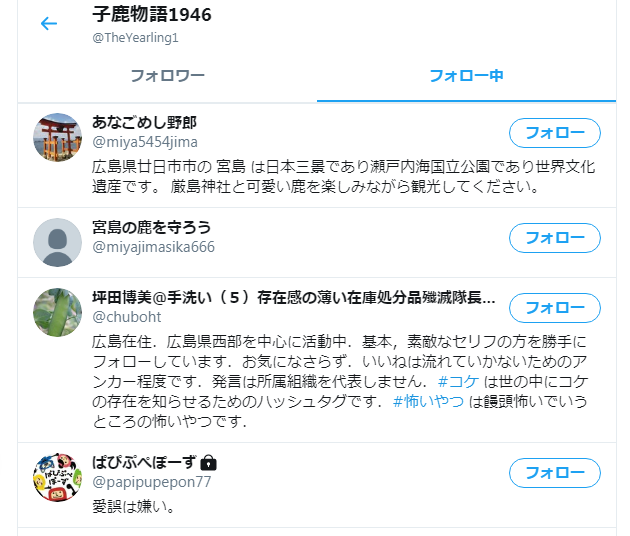Viewport: 630px width, 536px height.
Task: Open the #コケ hashtag link
Action: [x=459, y=381]
